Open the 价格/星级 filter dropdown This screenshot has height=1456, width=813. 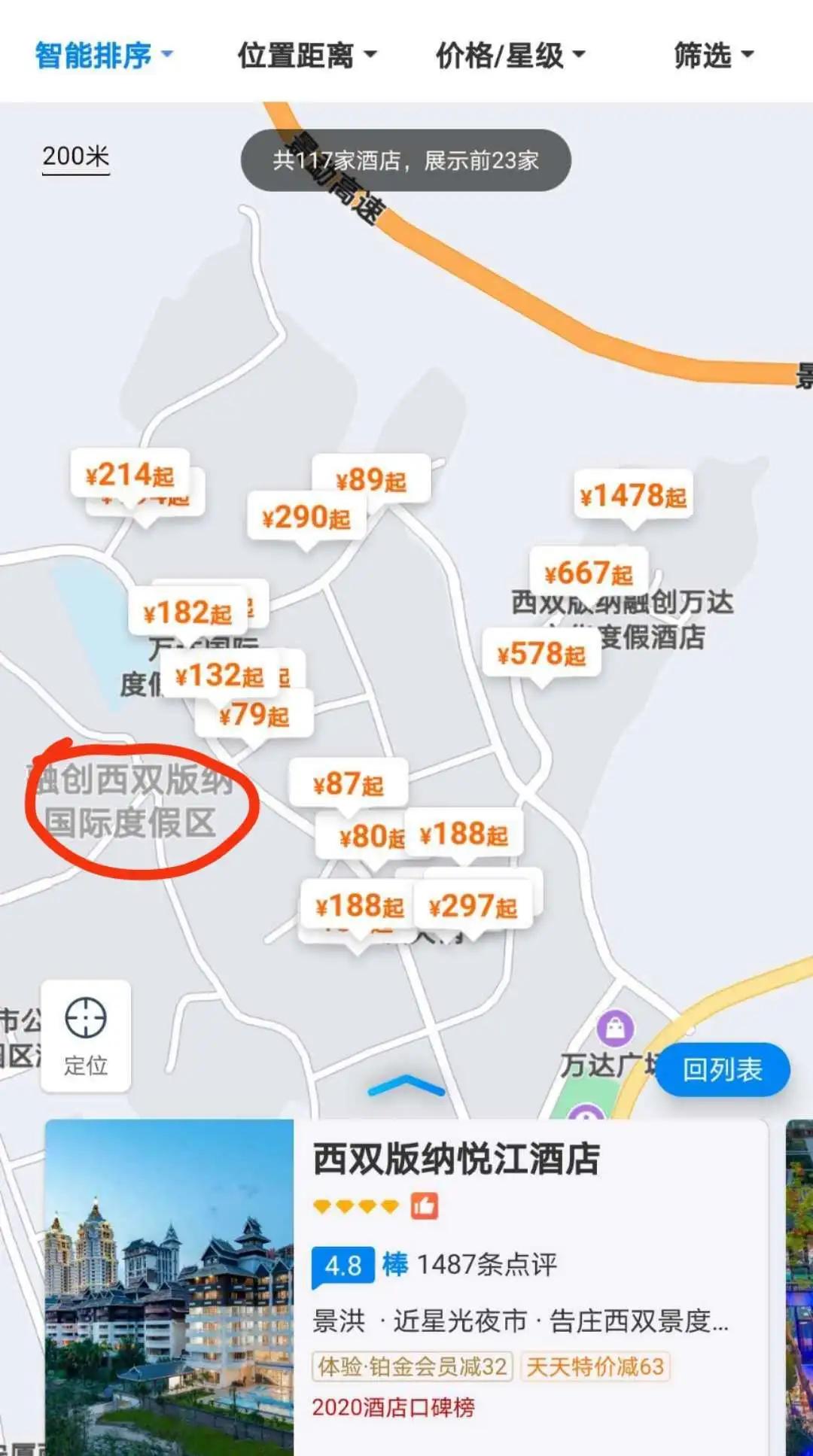(506, 54)
